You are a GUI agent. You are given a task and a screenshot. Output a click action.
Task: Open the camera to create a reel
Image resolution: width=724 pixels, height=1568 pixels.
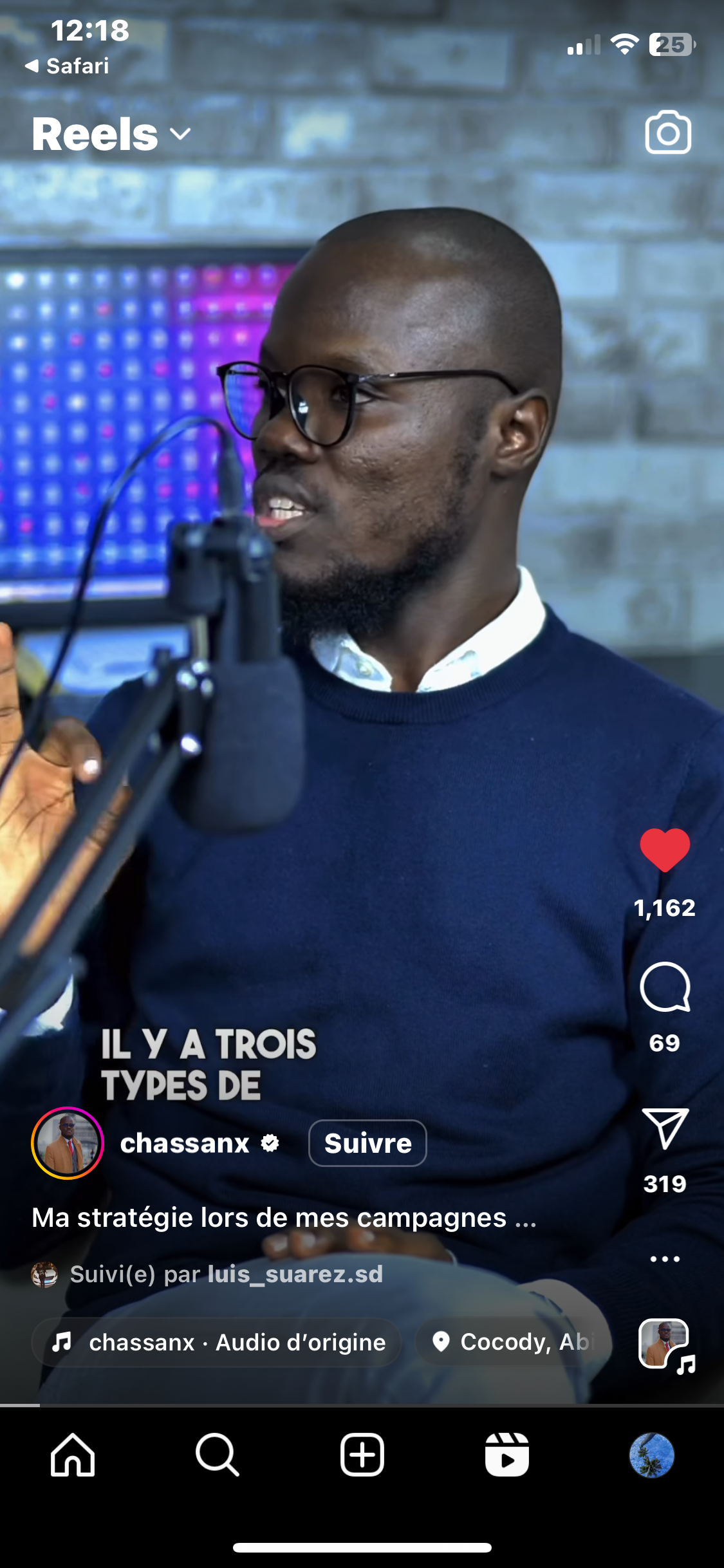pyautogui.click(x=668, y=133)
